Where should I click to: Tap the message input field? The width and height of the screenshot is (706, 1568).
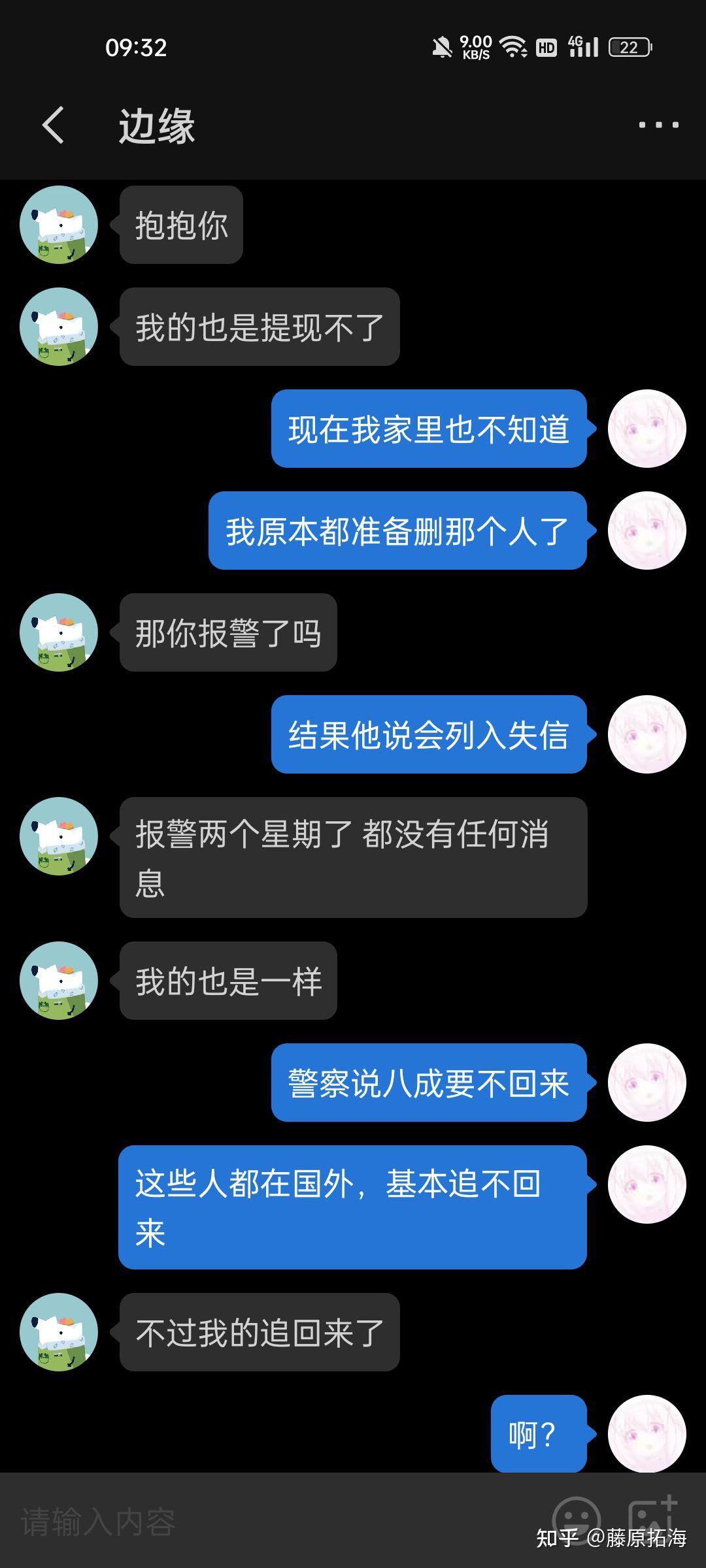coord(275,1522)
